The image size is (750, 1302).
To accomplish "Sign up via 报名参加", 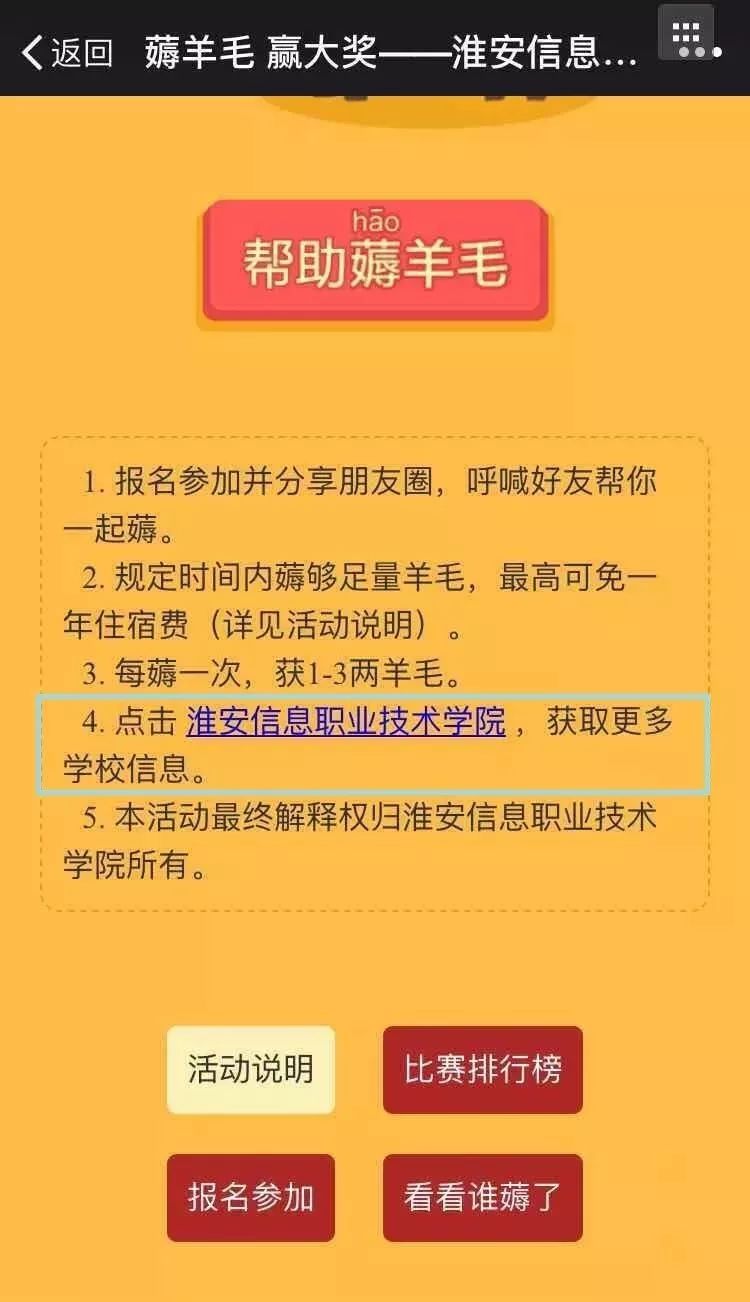I will (x=251, y=1197).
